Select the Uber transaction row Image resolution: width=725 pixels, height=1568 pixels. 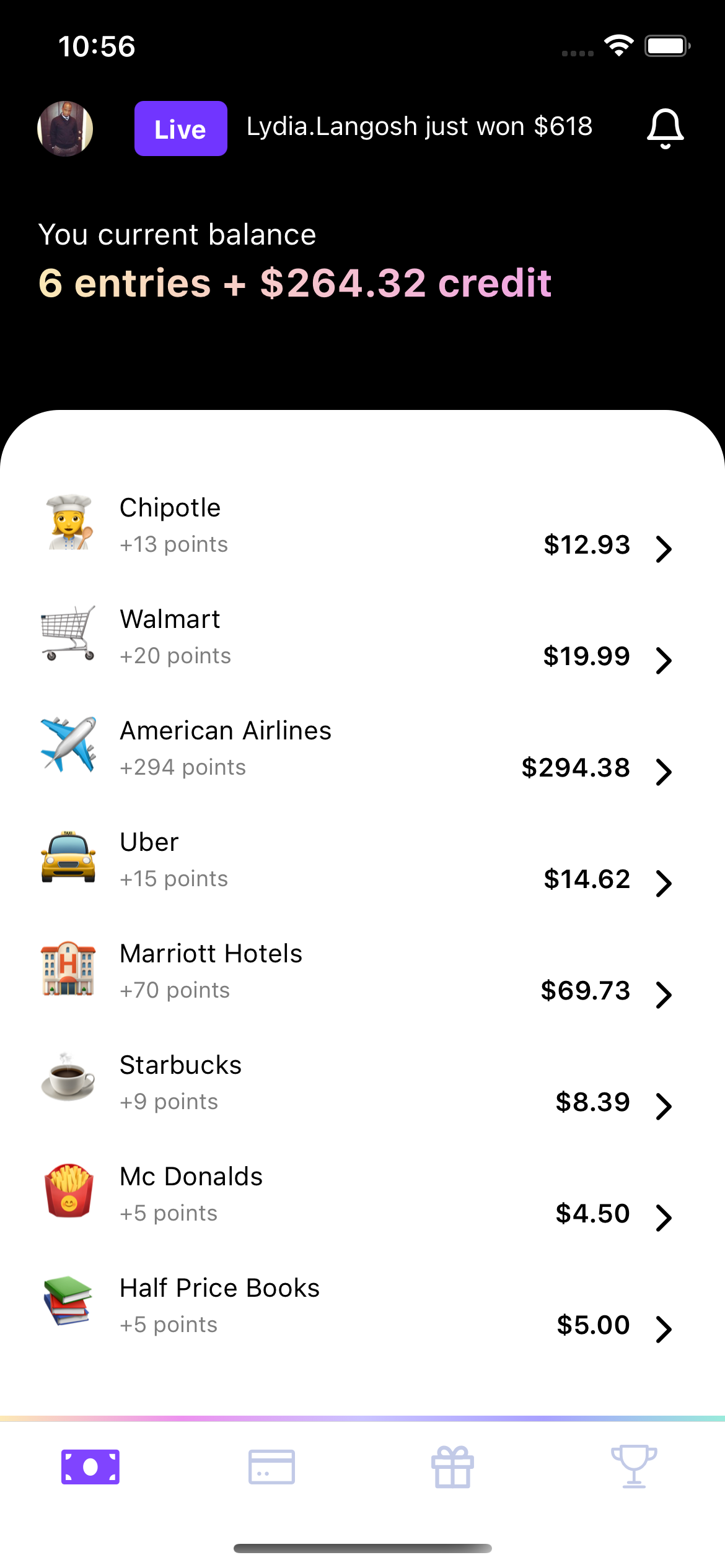362,860
